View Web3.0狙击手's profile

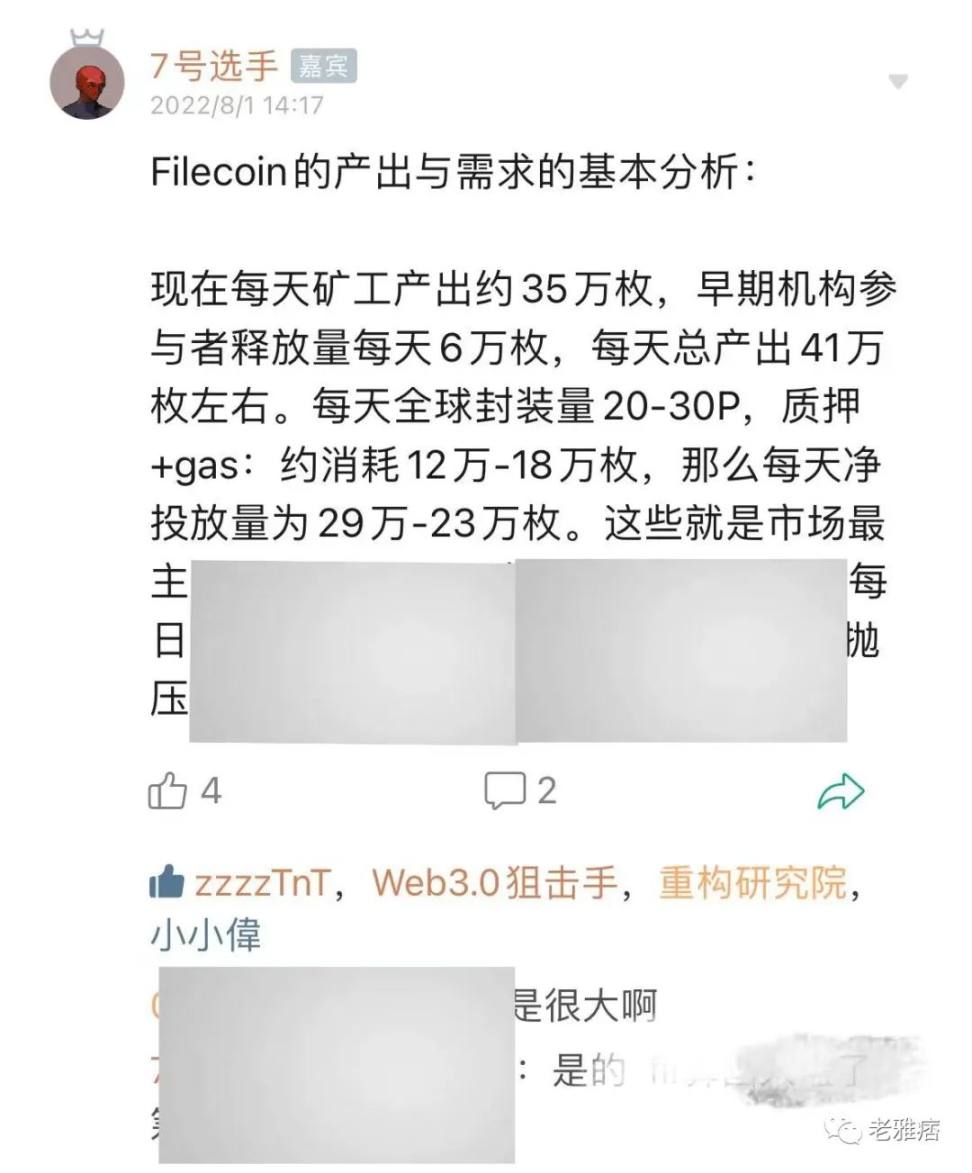pos(494,882)
